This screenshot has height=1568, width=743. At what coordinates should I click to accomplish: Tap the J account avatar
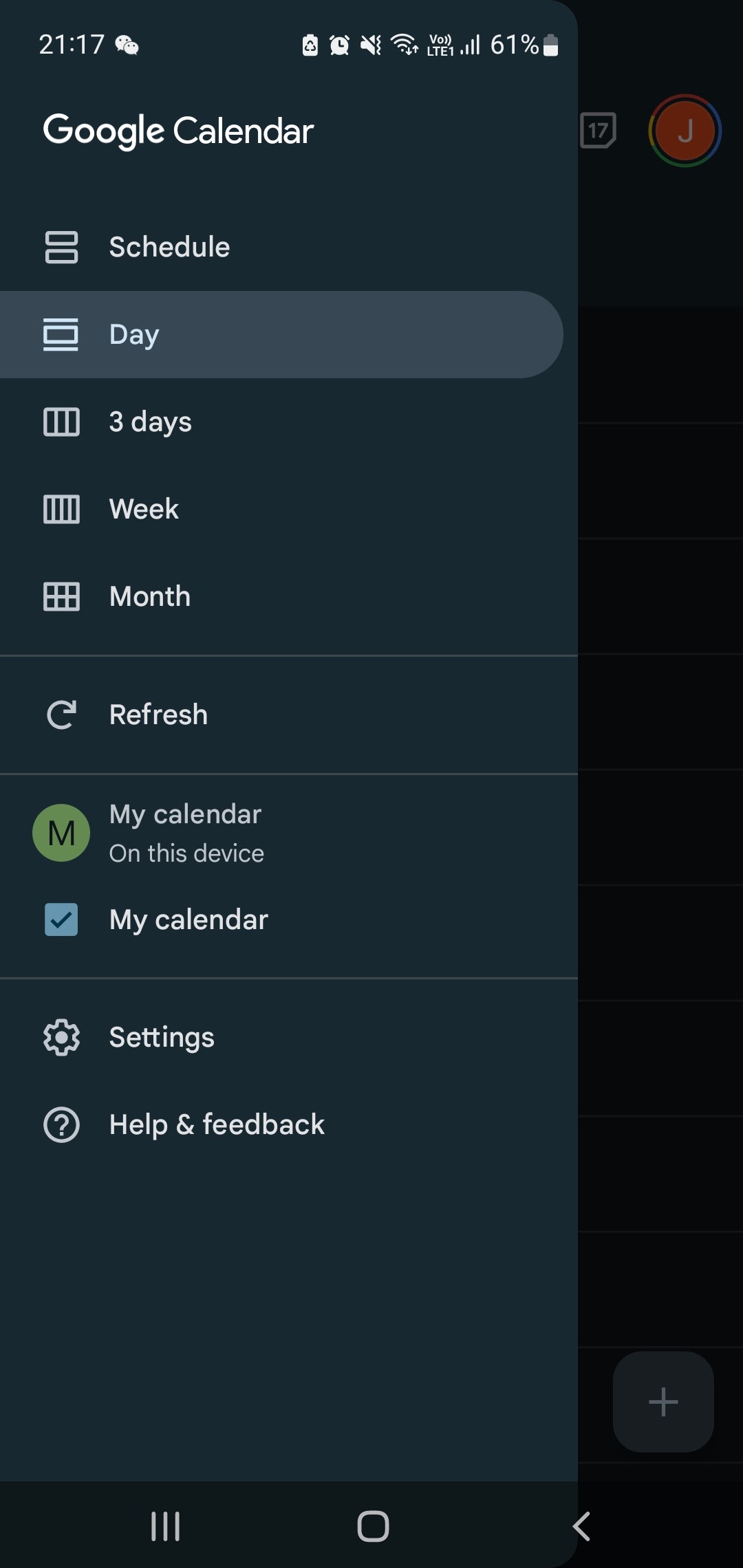[685, 131]
